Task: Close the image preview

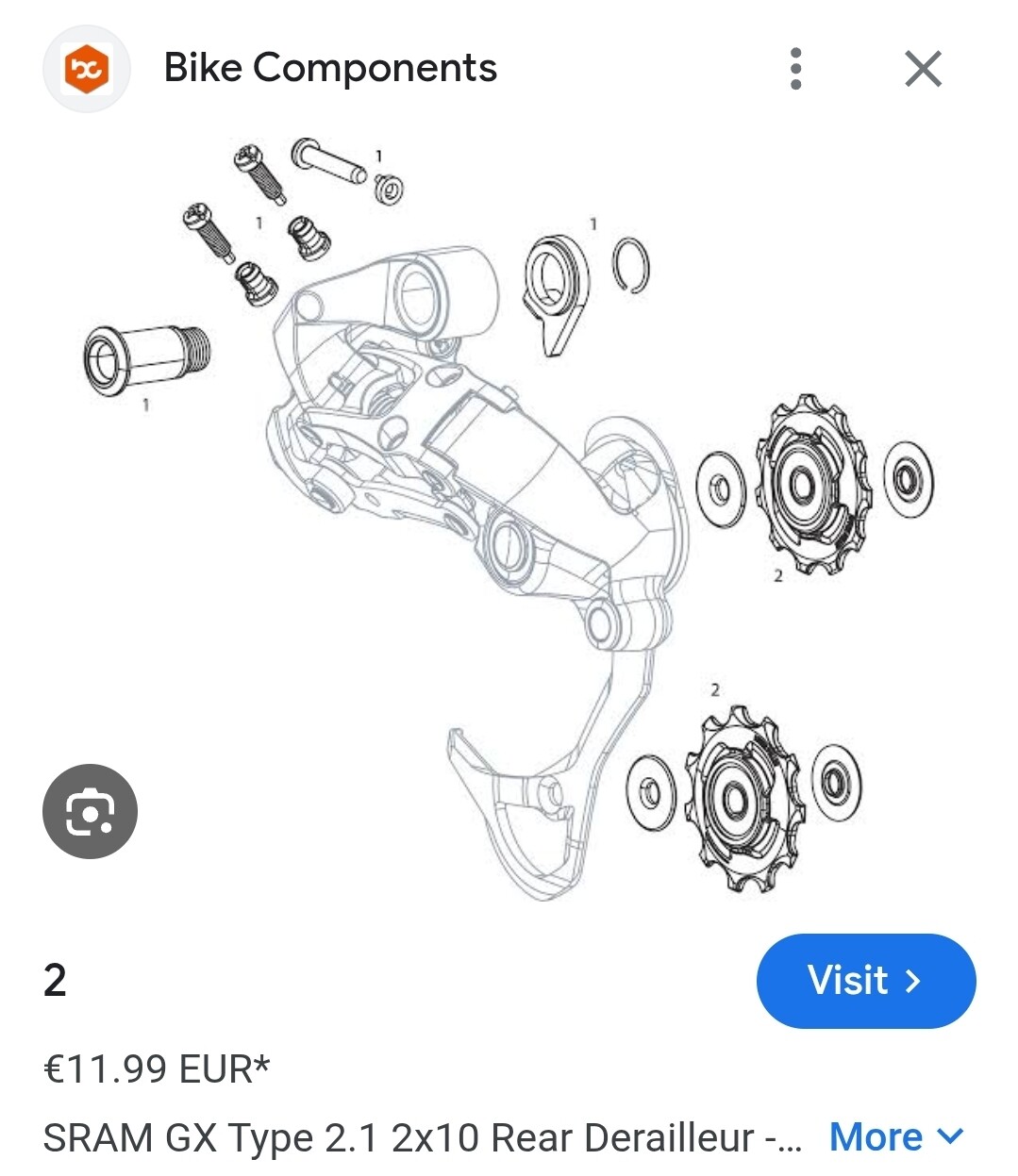Action: [923, 69]
